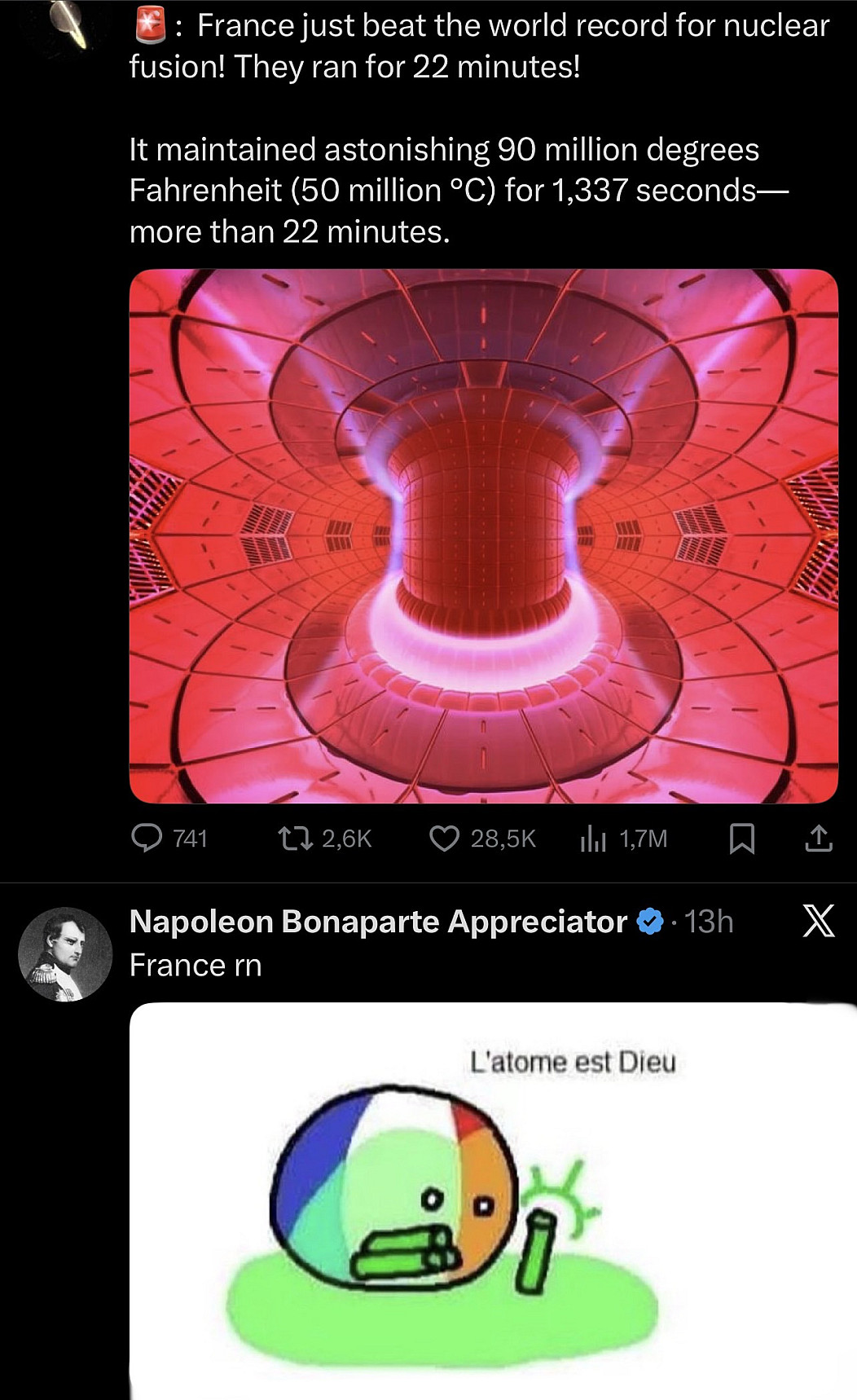Viewport: 857px width, 1400px height.
Task: Repost the nuclear fusion tweet
Action: click(295, 838)
